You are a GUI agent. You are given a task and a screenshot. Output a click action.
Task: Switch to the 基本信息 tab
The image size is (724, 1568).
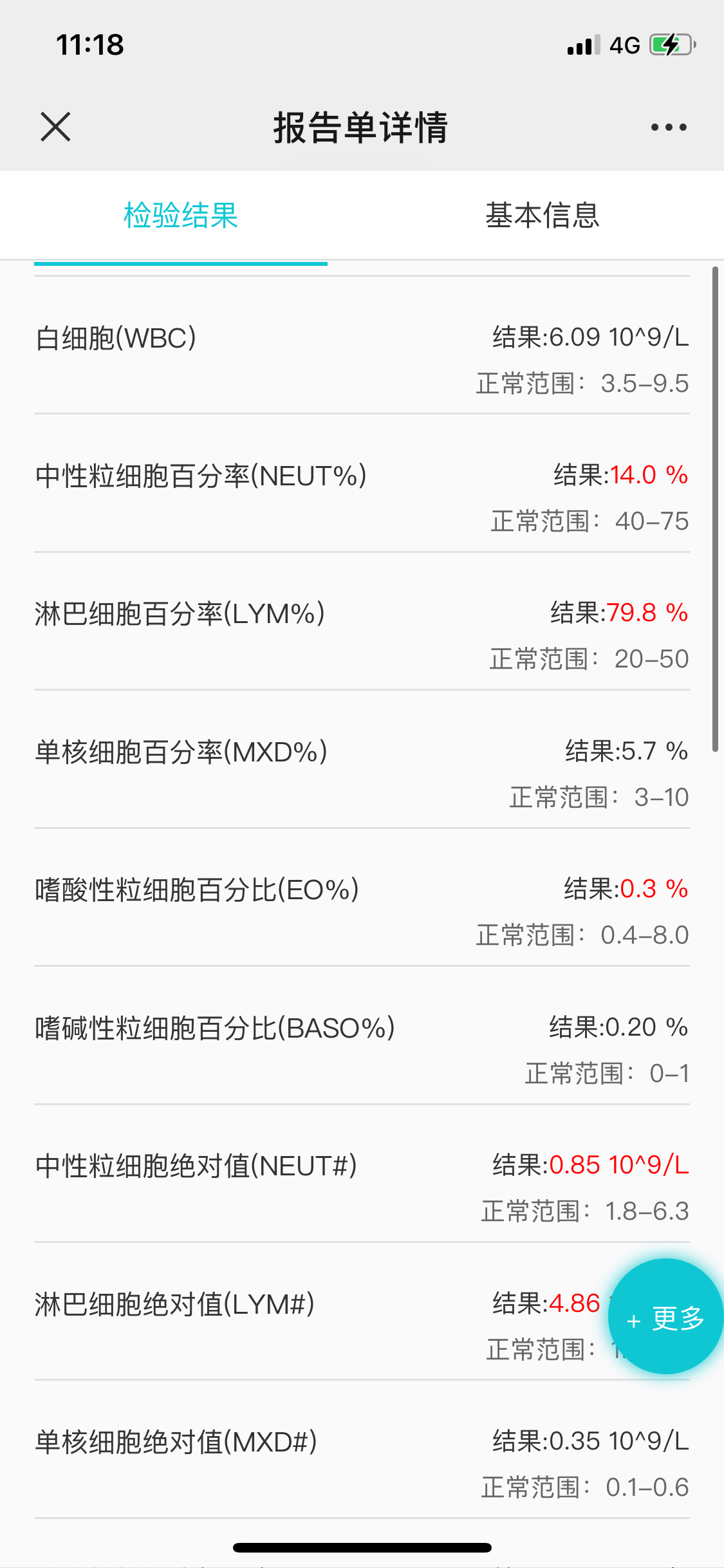543,215
